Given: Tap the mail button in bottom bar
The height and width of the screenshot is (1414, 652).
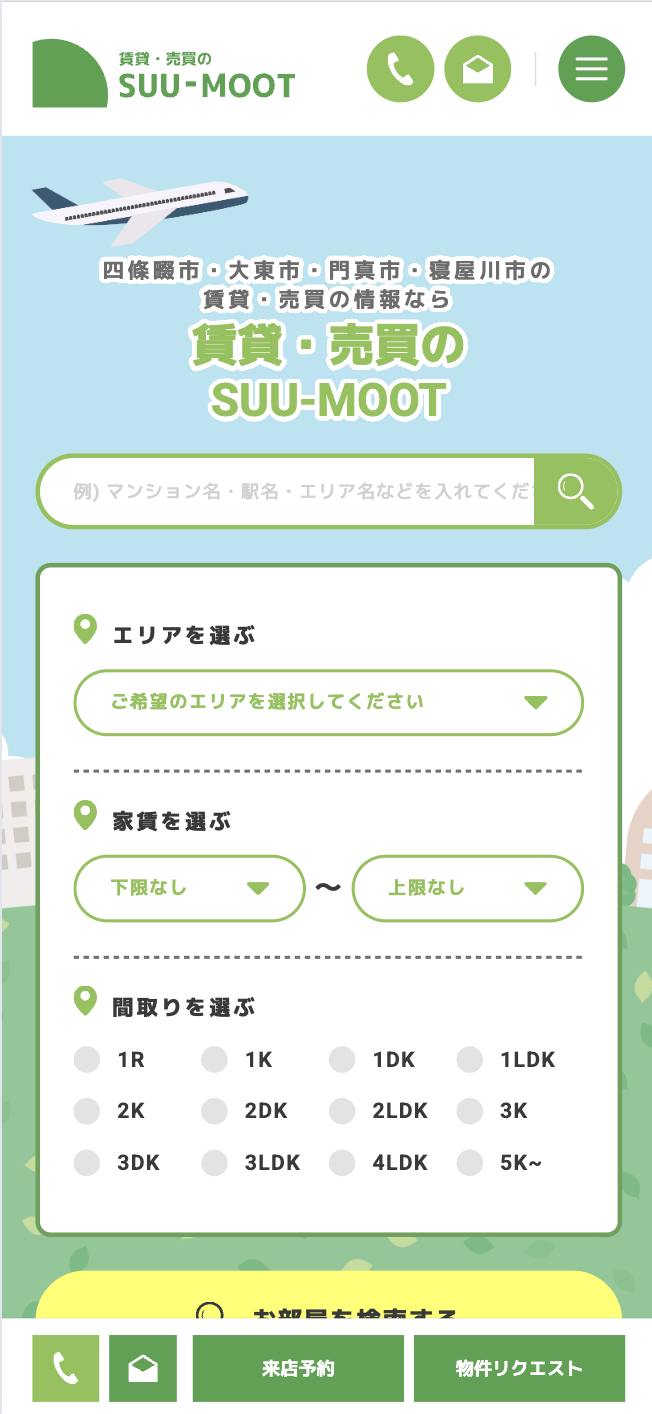Looking at the screenshot, I should pos(143,1369).
